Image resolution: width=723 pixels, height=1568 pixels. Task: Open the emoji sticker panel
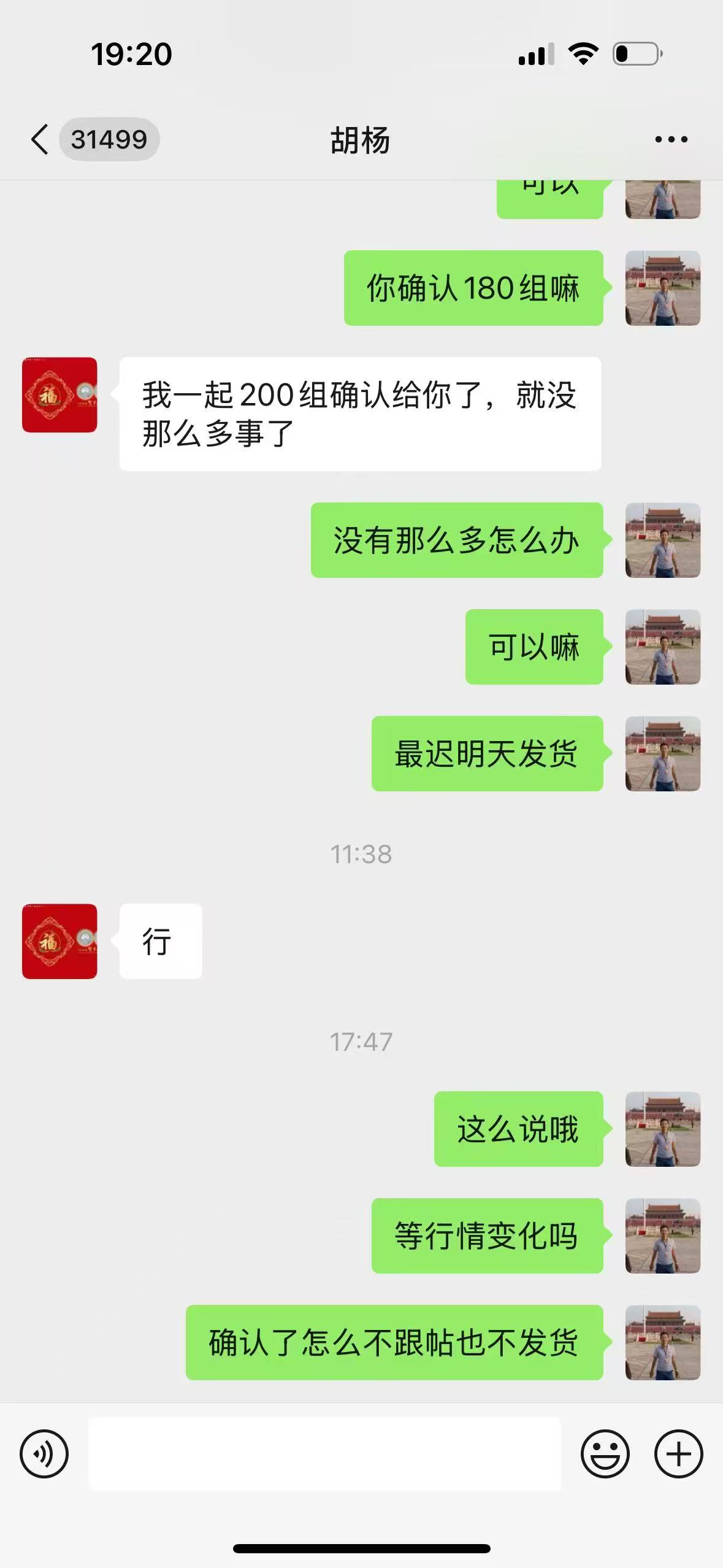(x=605, y=1453)
